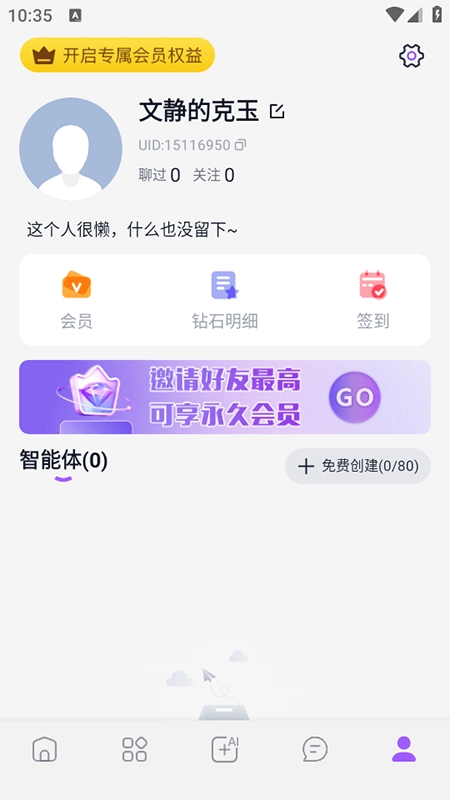
Task: Tap the 开启专属会员权益 membership button
Action: pos(117,55)
